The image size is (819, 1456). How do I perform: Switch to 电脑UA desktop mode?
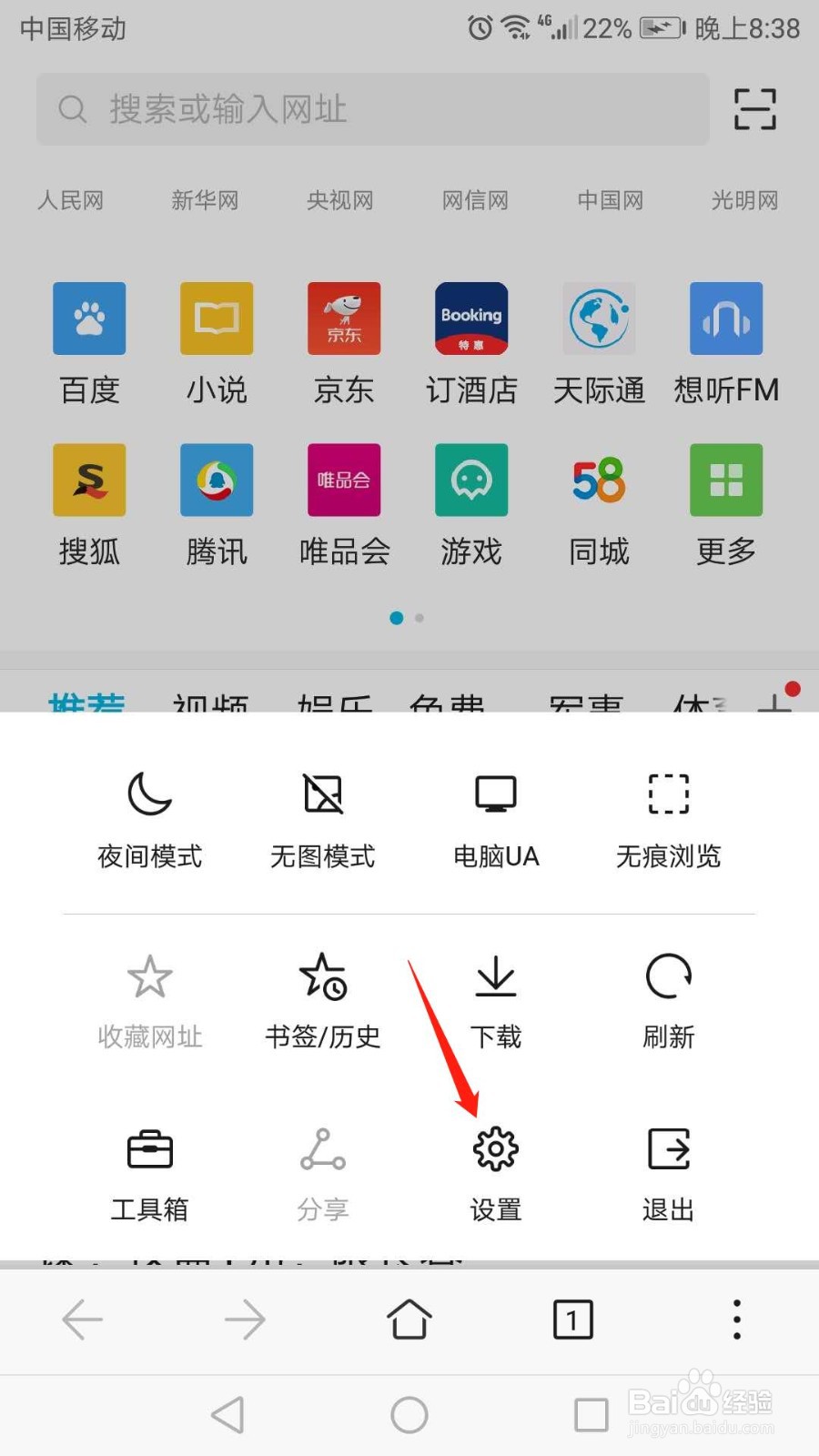tap(495, 817)
